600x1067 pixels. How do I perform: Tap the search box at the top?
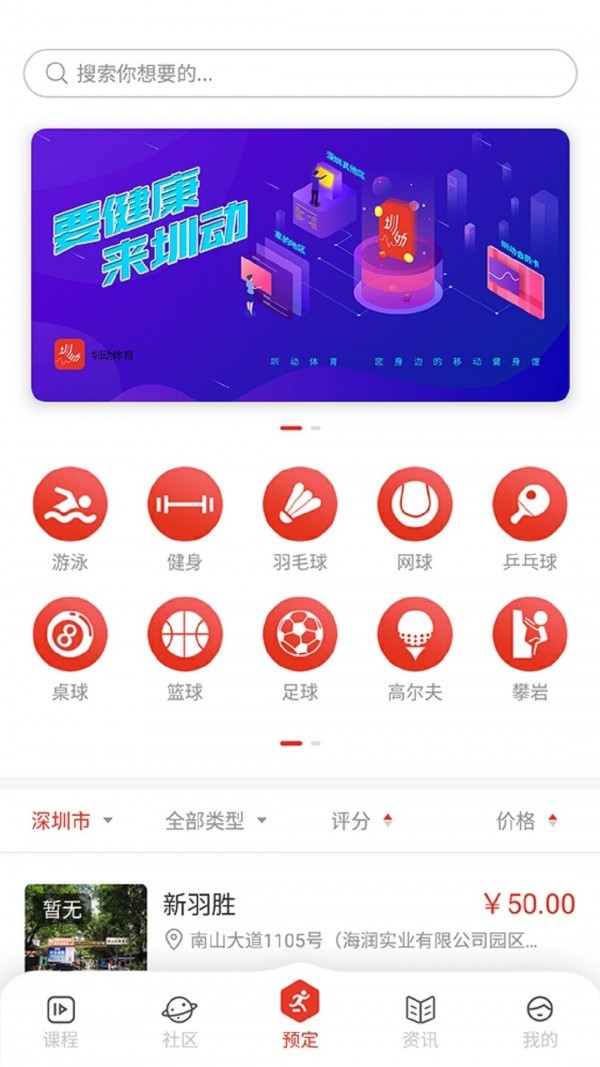300,73
